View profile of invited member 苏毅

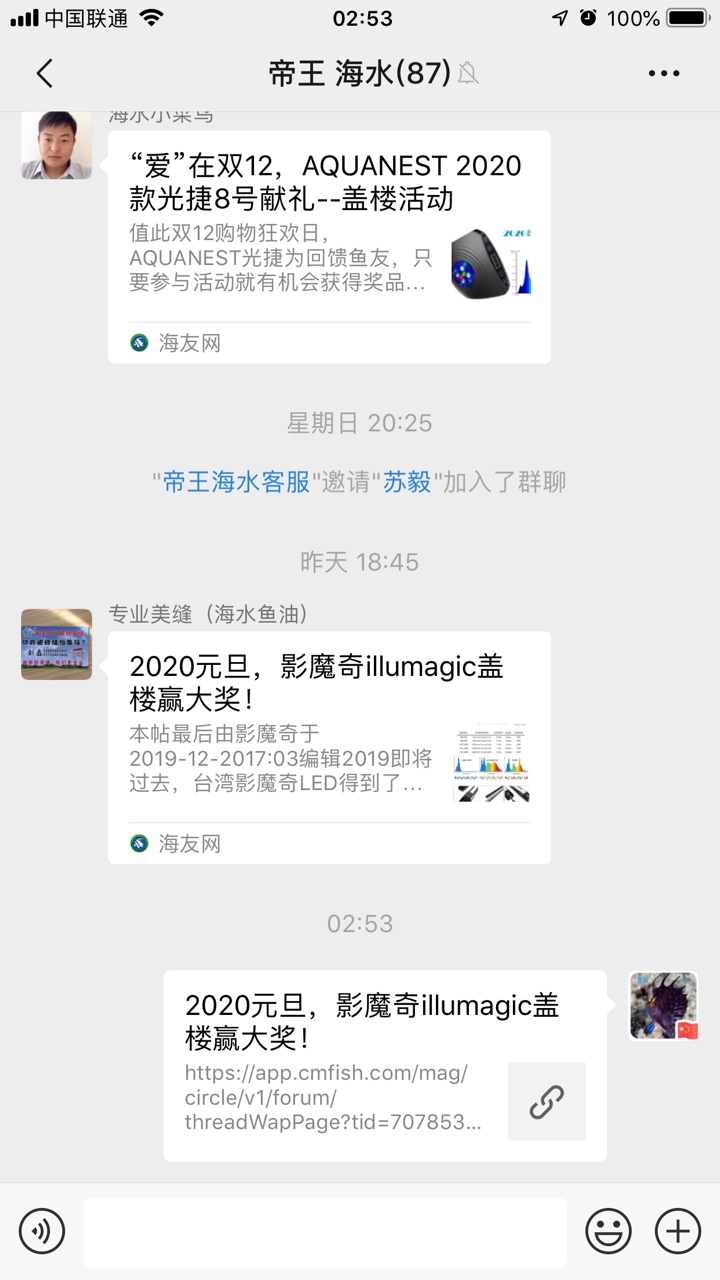(407, 482)
